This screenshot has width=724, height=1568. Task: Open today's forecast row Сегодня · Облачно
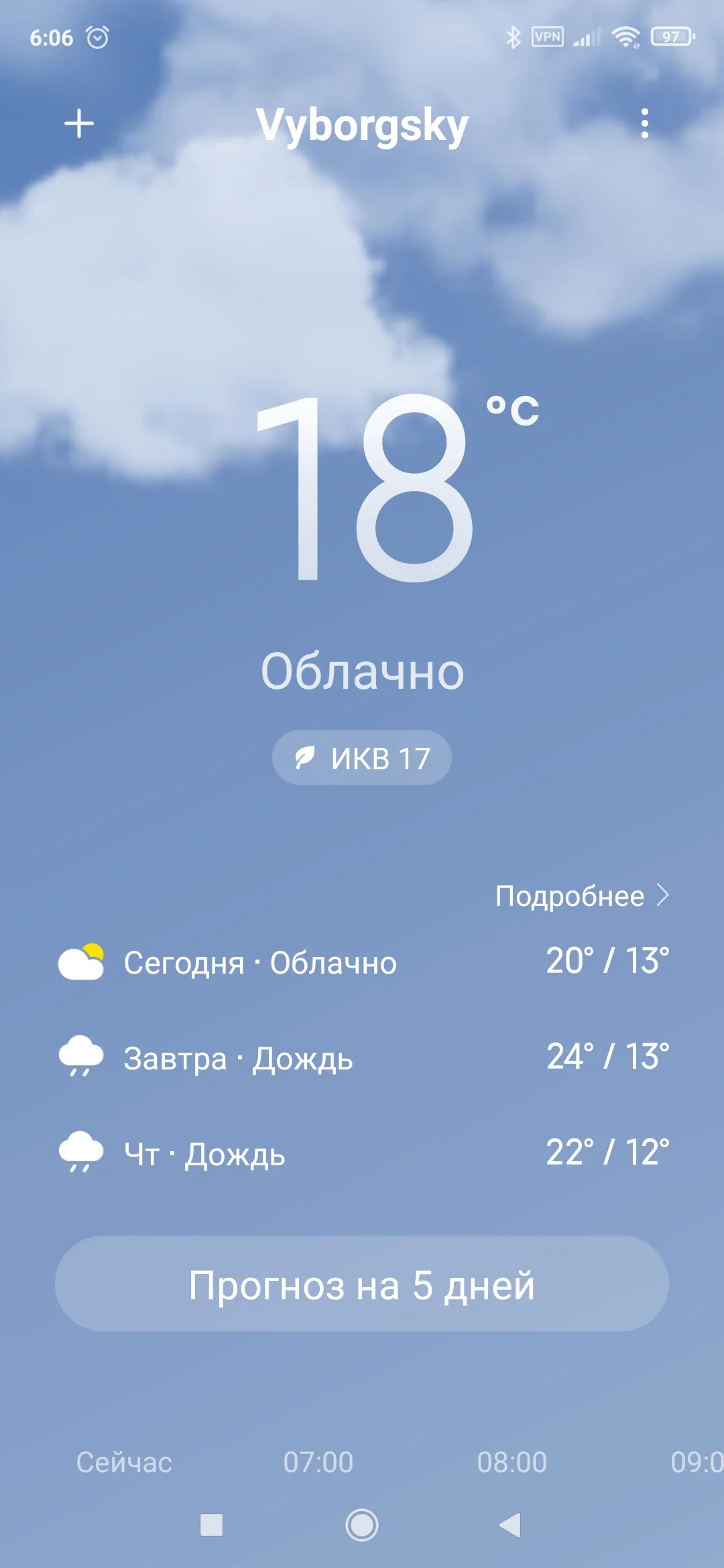click(362, 963)
